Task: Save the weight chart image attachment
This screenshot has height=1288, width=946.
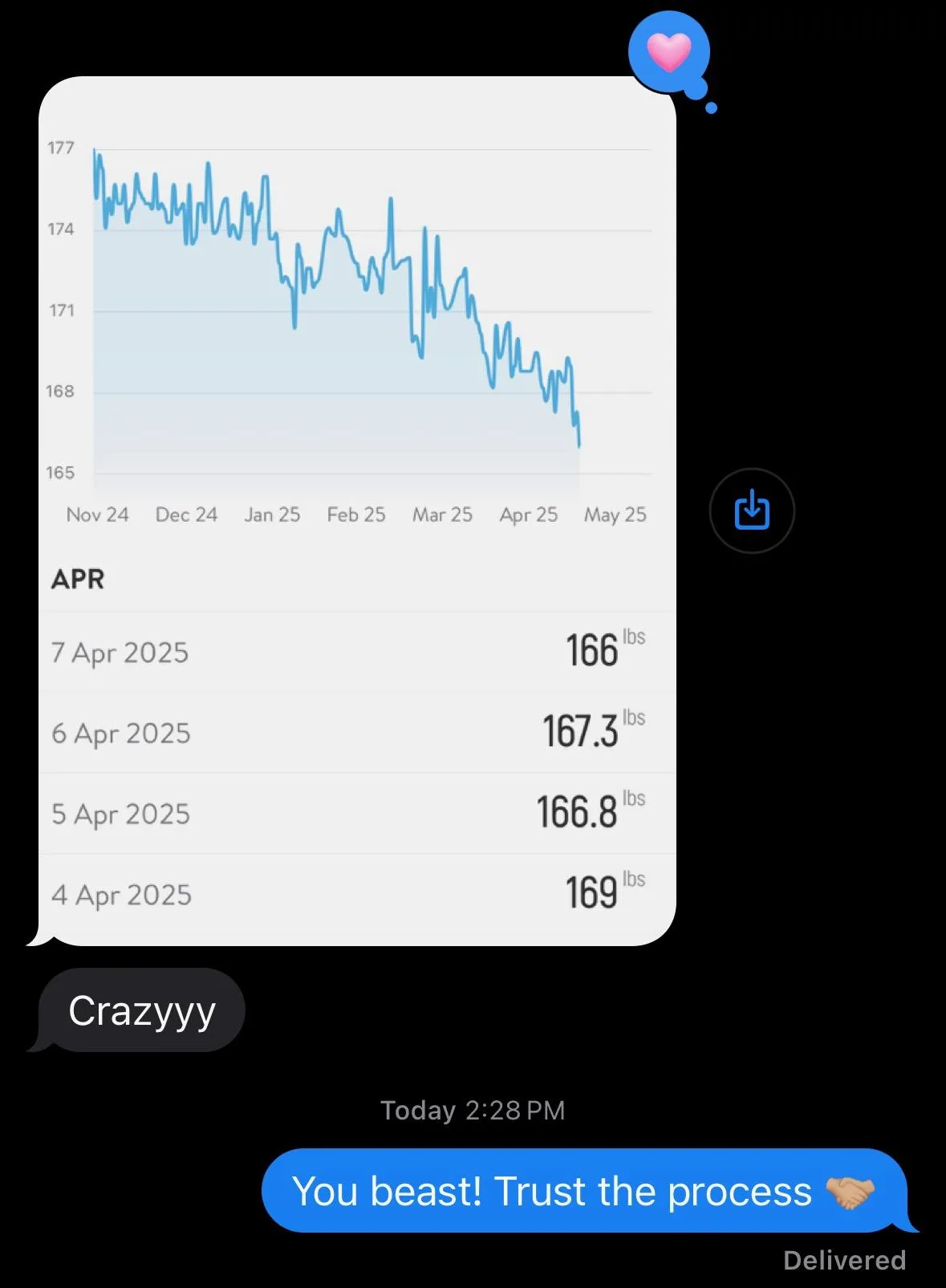Action: (752, 510)
